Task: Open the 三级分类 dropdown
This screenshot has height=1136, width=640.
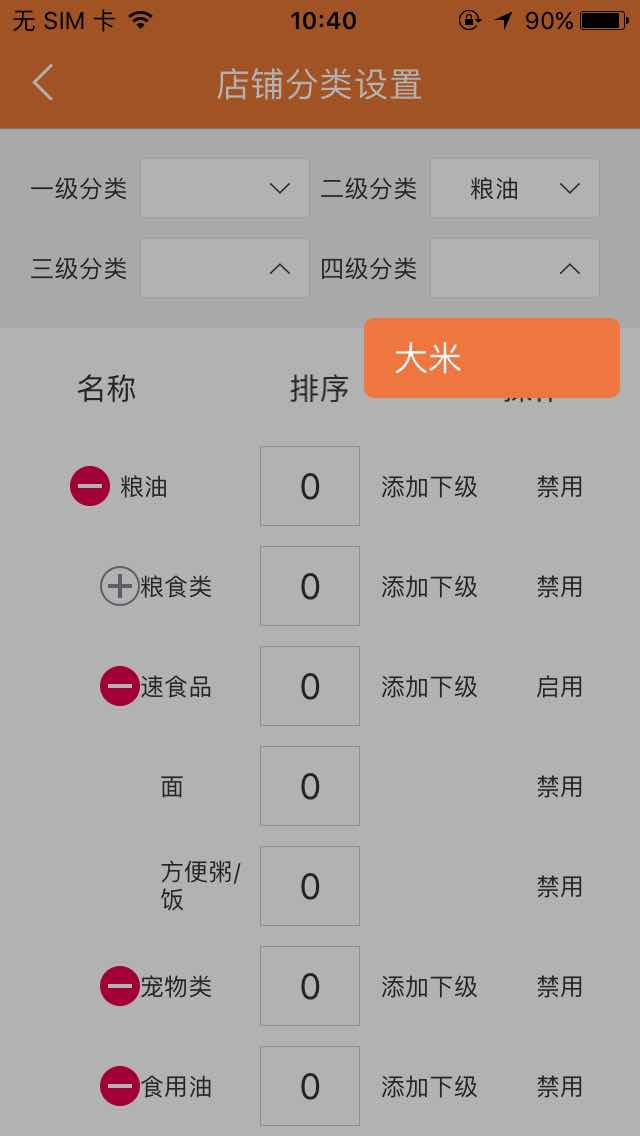Action: 225,268
